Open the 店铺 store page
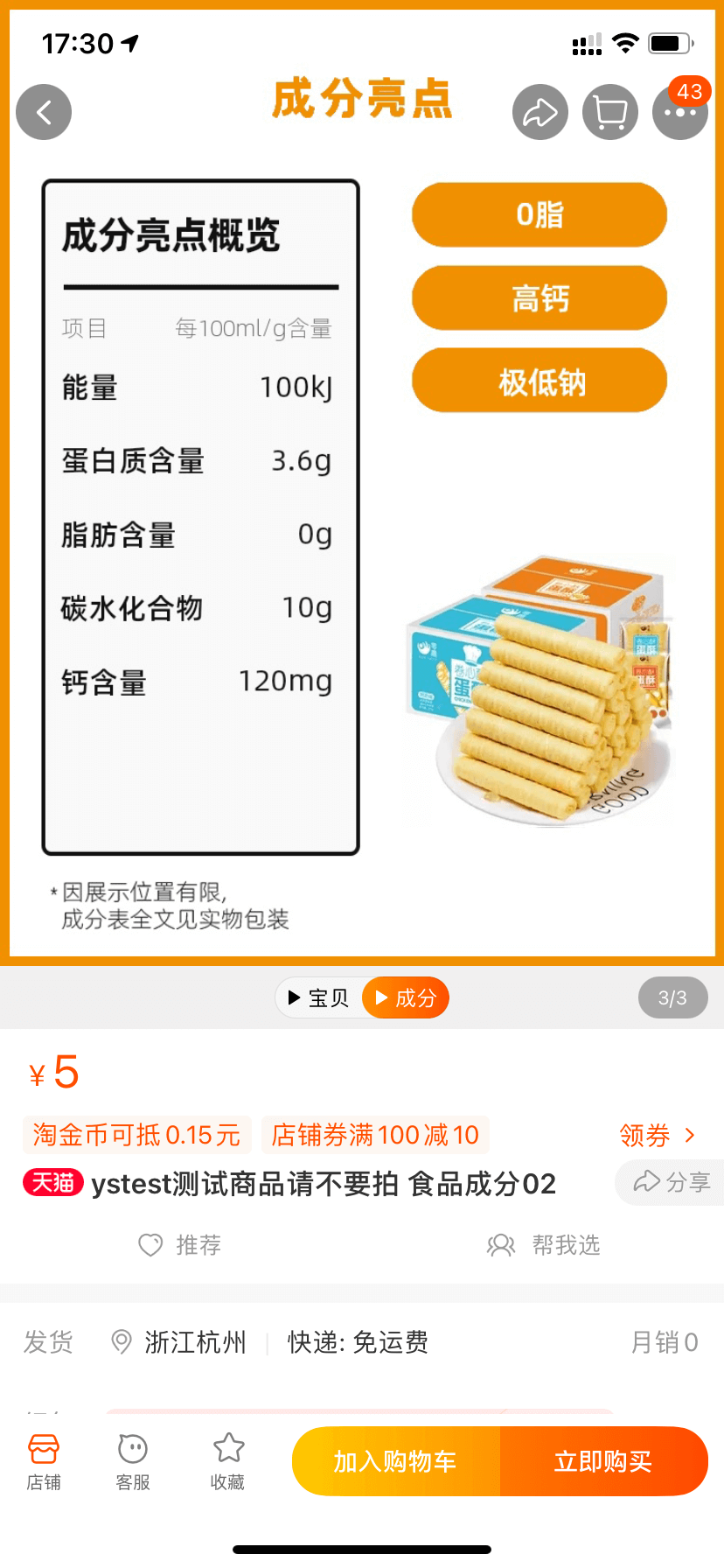This screenshot has width=724, height=1568. tap(44, 1461)
